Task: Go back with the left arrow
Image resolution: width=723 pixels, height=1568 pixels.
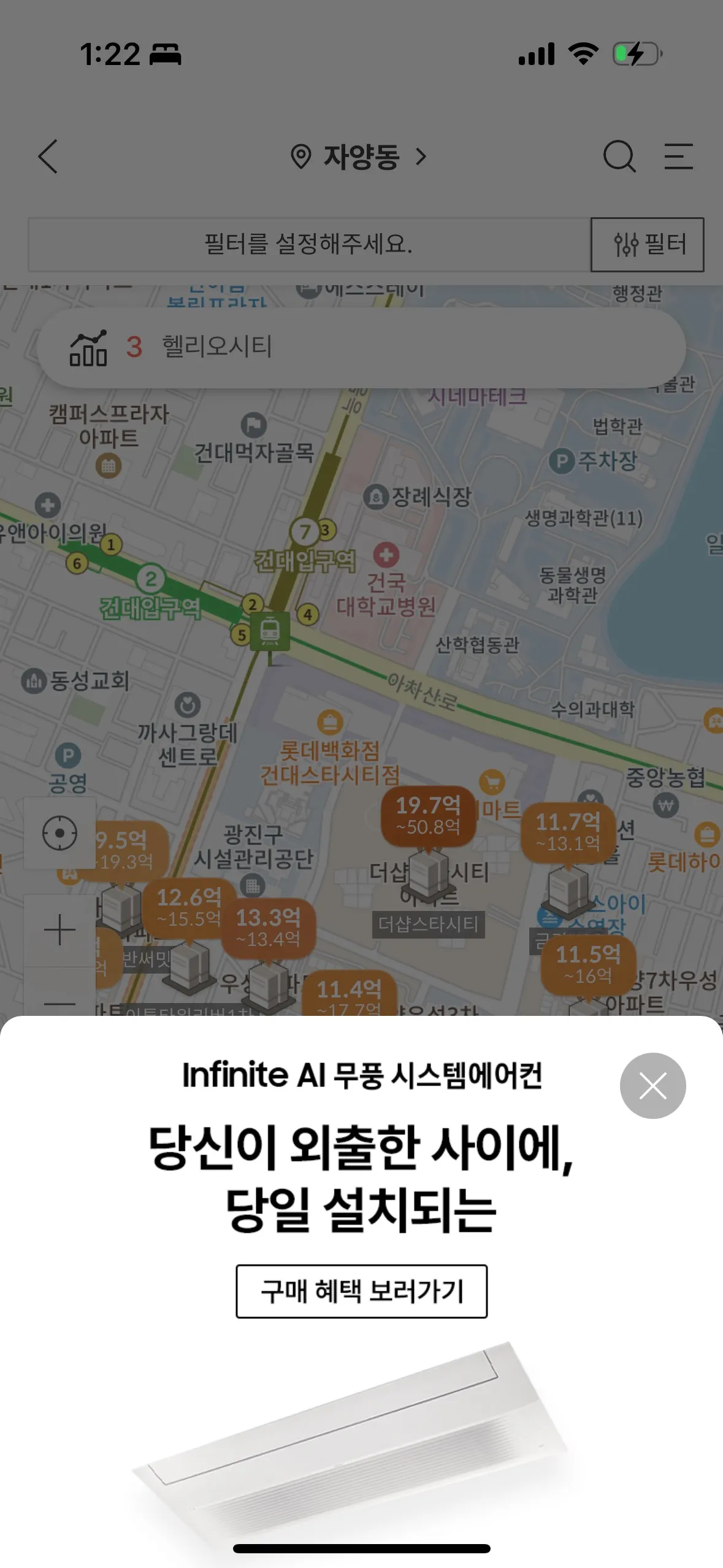Action: pyautogui.click(x=48, y=157)
